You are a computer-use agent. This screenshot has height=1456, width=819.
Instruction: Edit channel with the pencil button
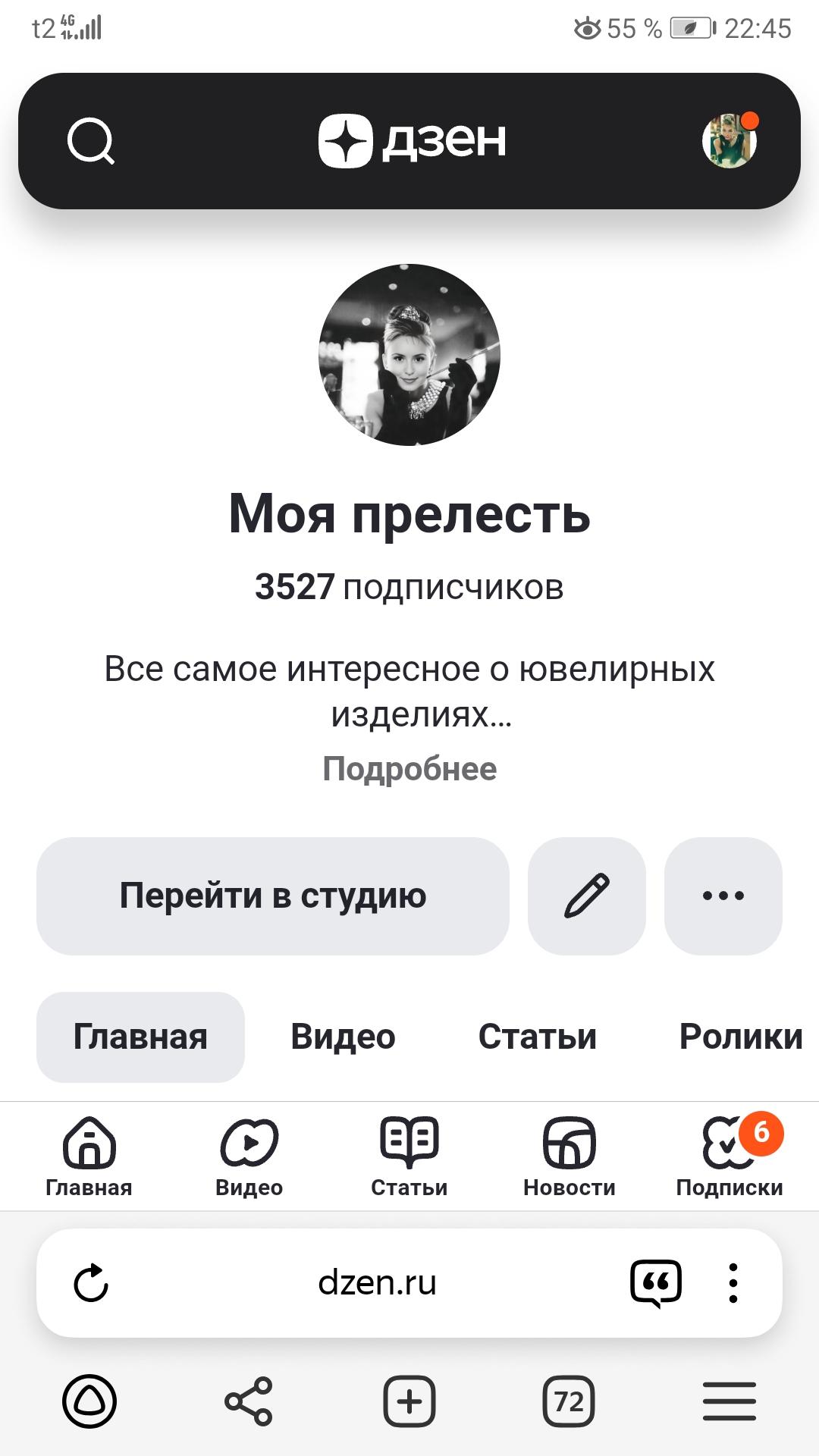click(587, 896)
